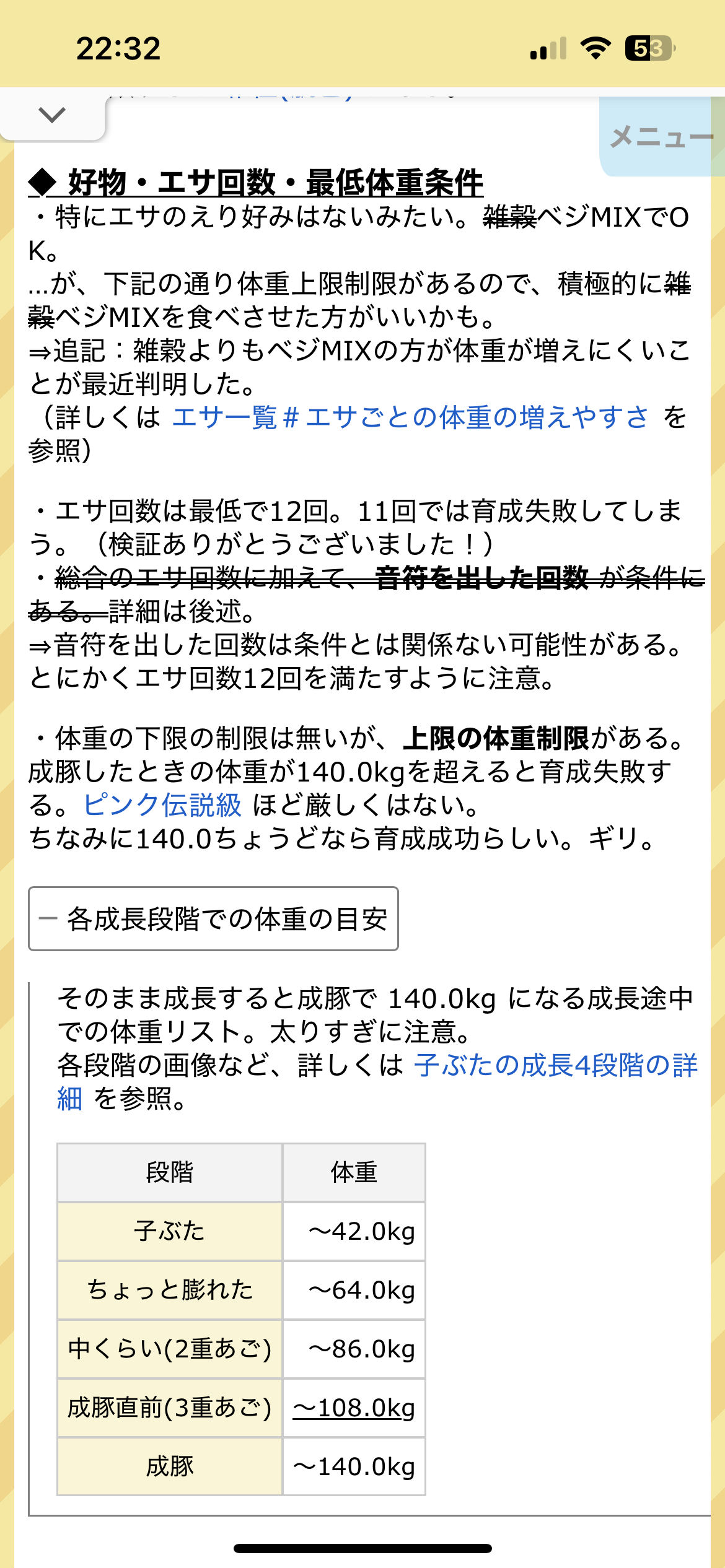Open the メニュー button
Screen dimensions: 725x1568
click(661, 137)
